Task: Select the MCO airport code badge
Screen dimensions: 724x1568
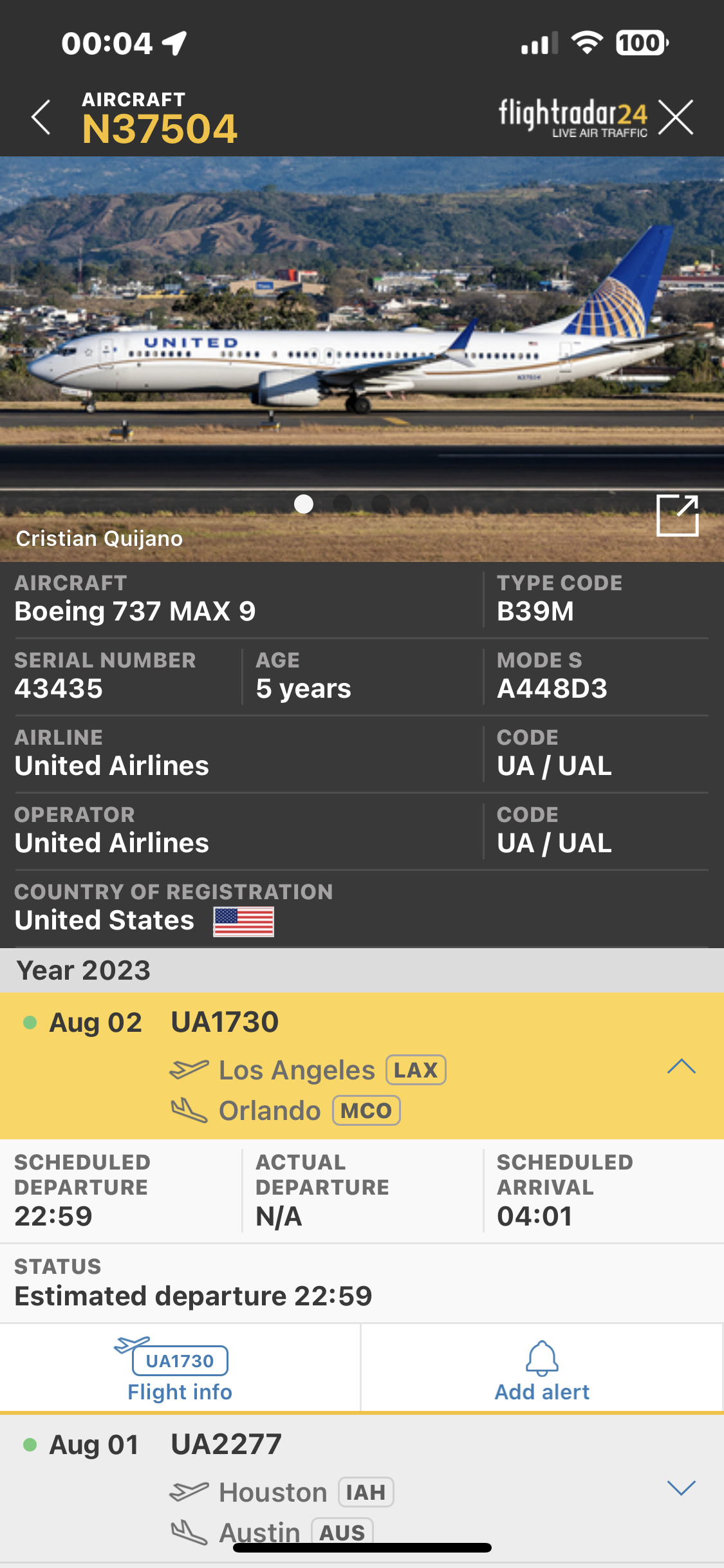Action: point(366,1110)
